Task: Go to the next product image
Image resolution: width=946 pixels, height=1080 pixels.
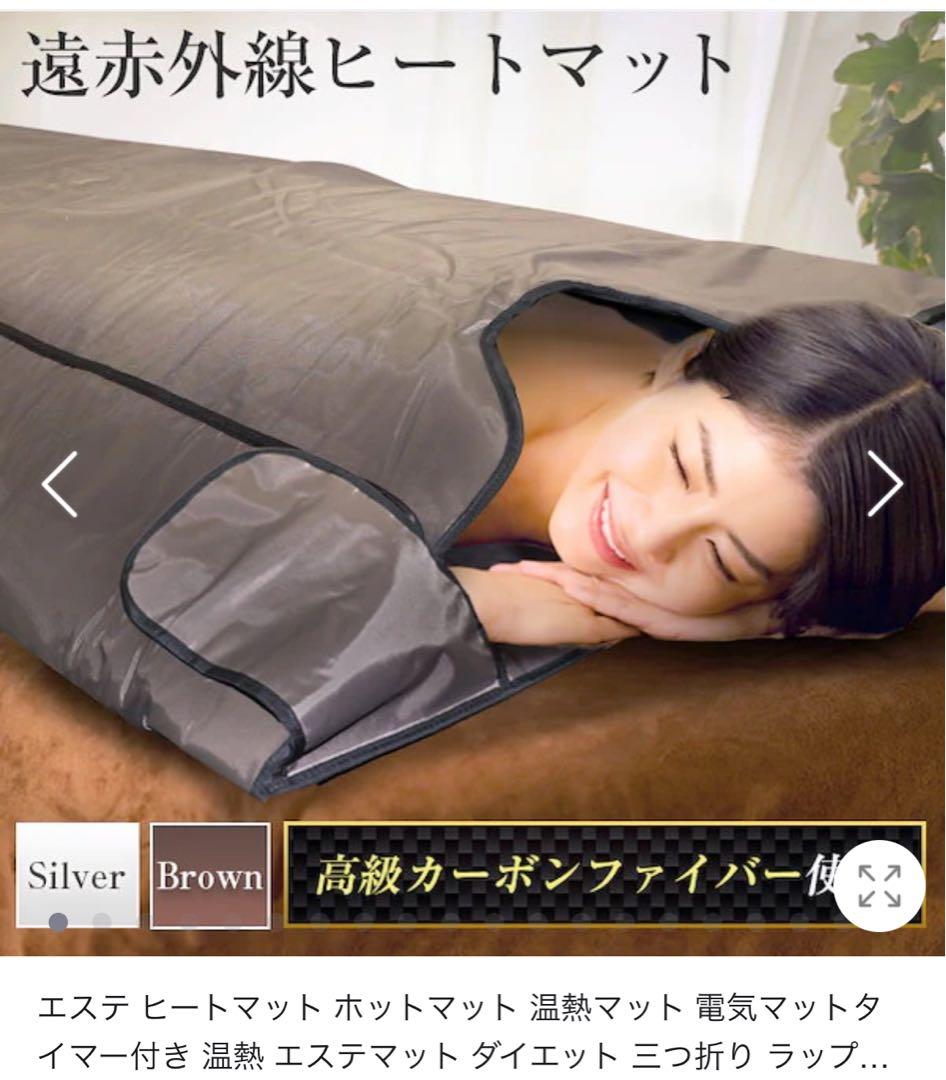Action: 885,485
